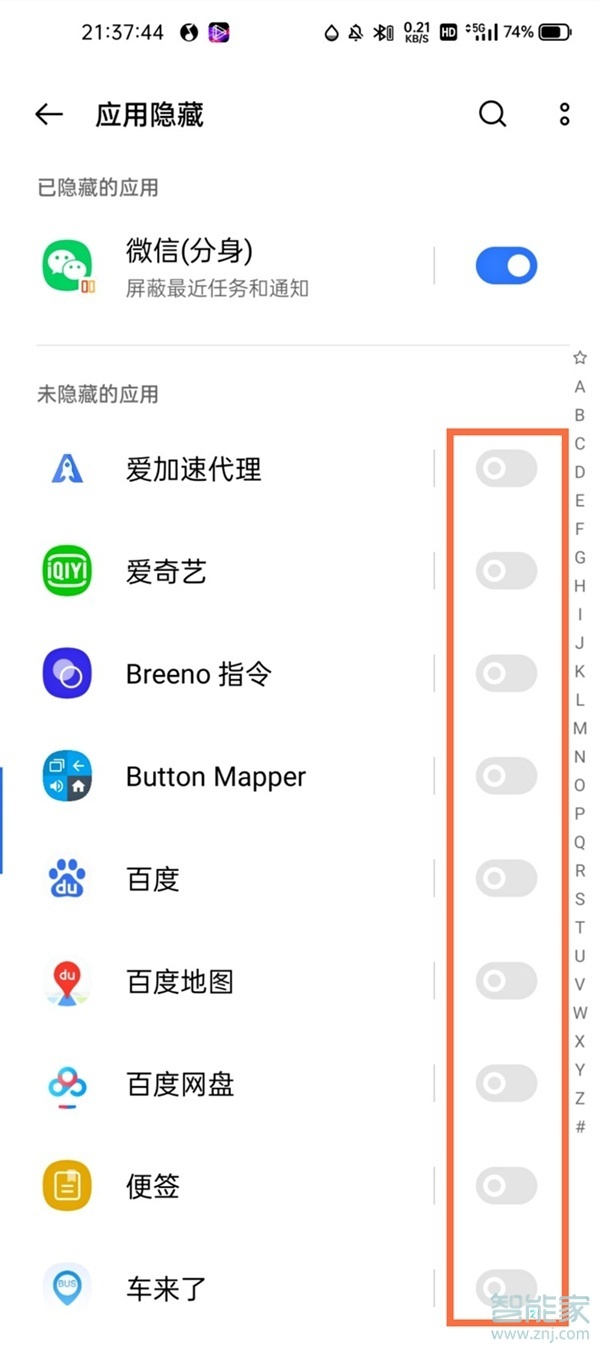This screenshot has height=1353, width=600.
Task: Turn off hiding for 微信(分身)
Action: (506, 266)
